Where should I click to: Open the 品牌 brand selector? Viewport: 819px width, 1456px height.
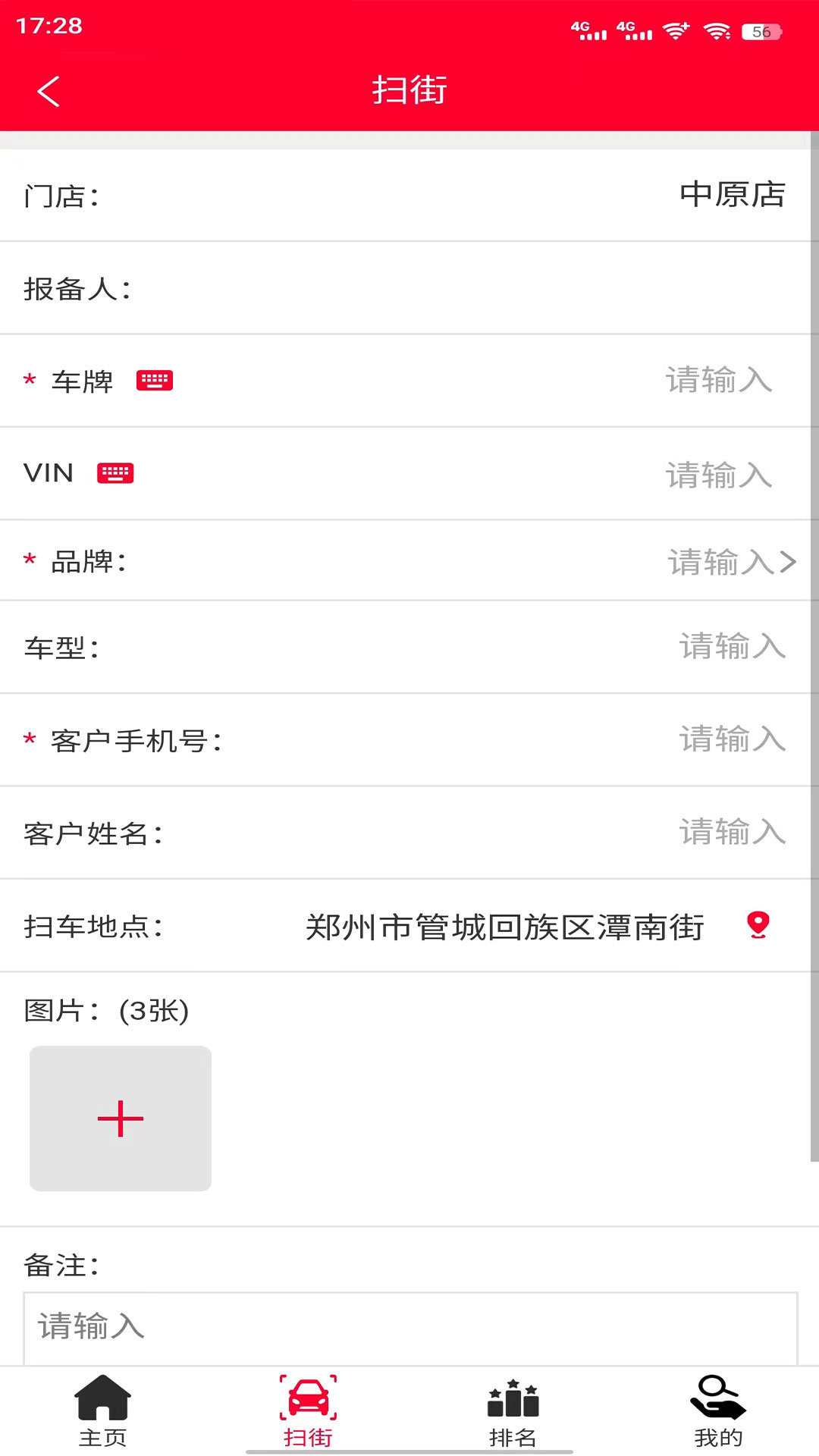[732, 562]
